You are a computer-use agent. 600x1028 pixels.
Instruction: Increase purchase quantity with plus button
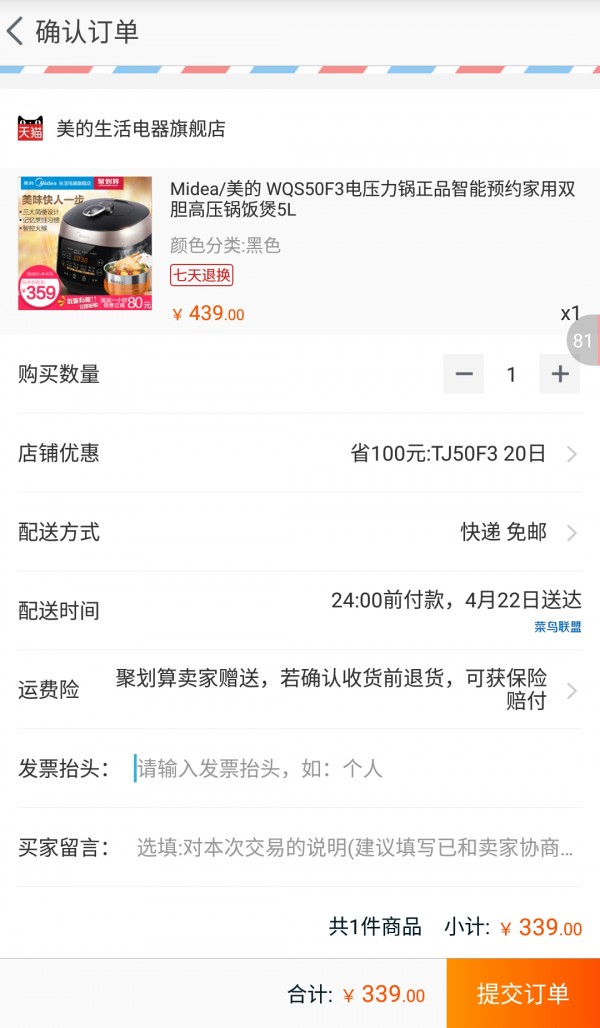[x=560, y=374]
